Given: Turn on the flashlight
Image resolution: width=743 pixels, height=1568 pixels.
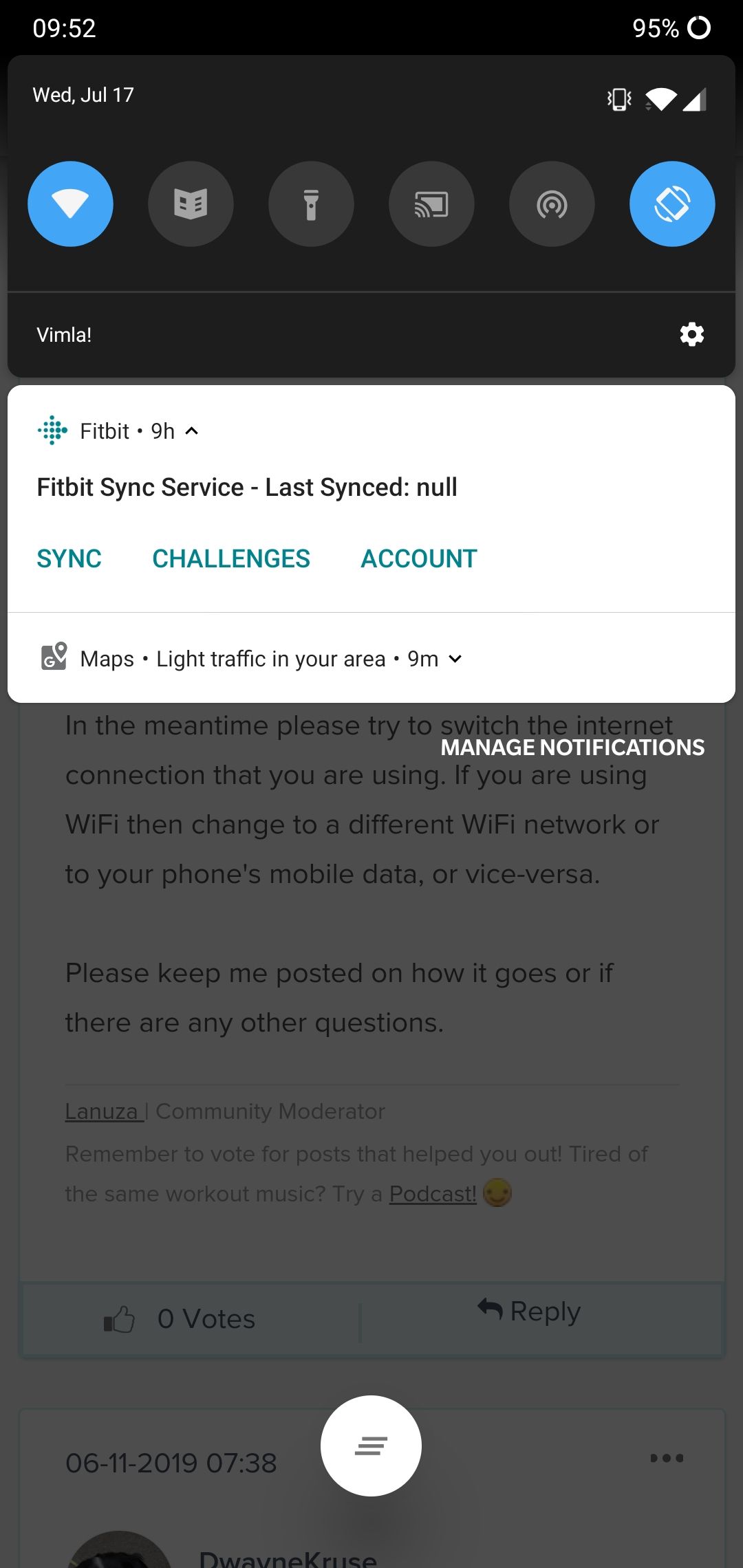Looking at the screenshot, I should point(311,204).
